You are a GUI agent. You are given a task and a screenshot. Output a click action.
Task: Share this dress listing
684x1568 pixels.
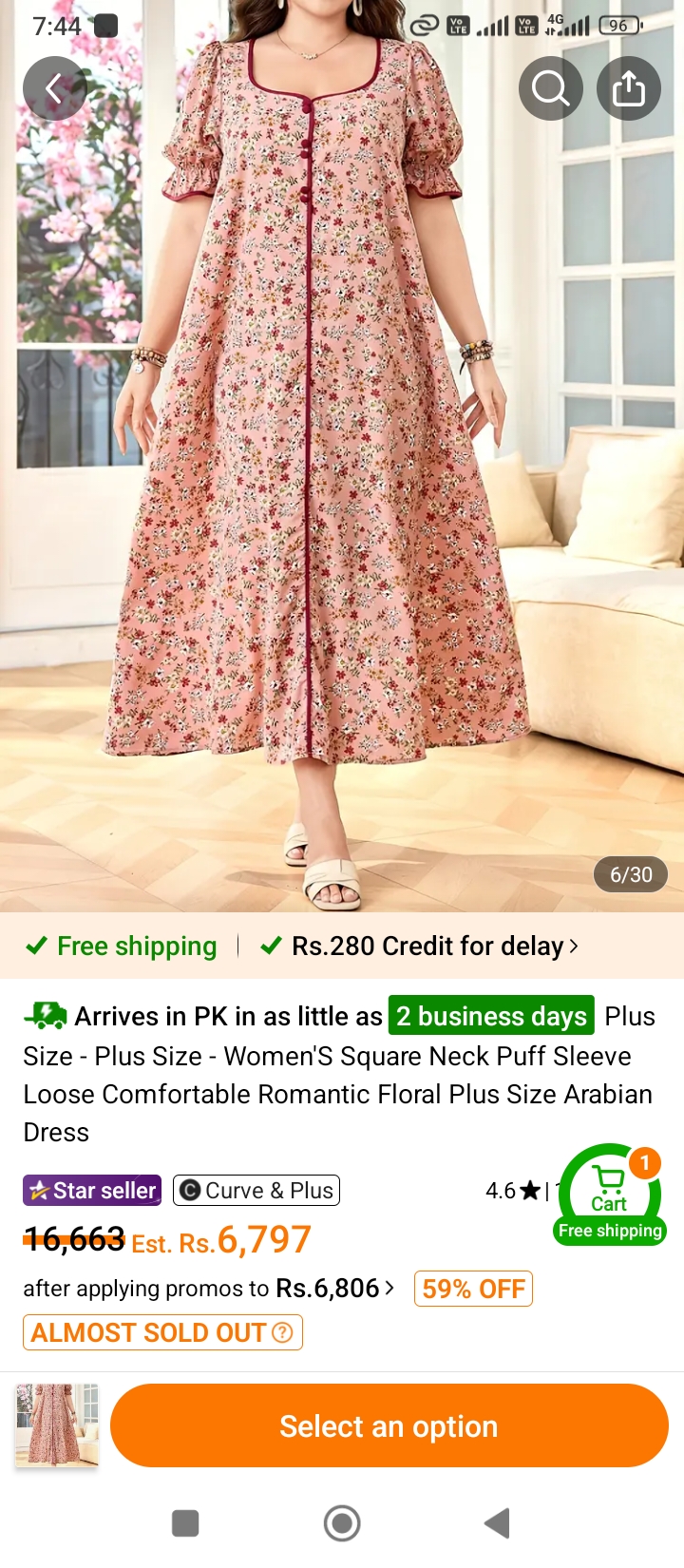coord(629,88)
